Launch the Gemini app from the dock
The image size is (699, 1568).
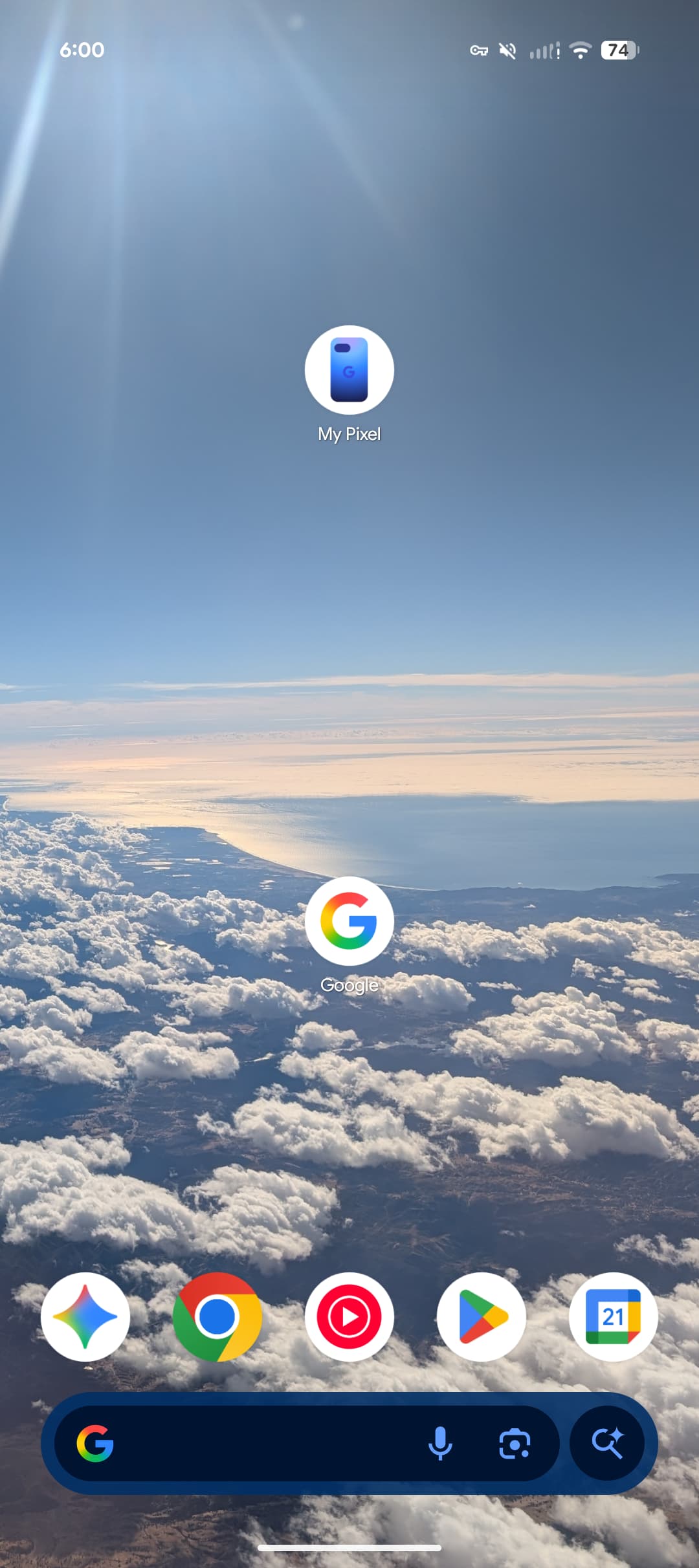[85, 1316]
